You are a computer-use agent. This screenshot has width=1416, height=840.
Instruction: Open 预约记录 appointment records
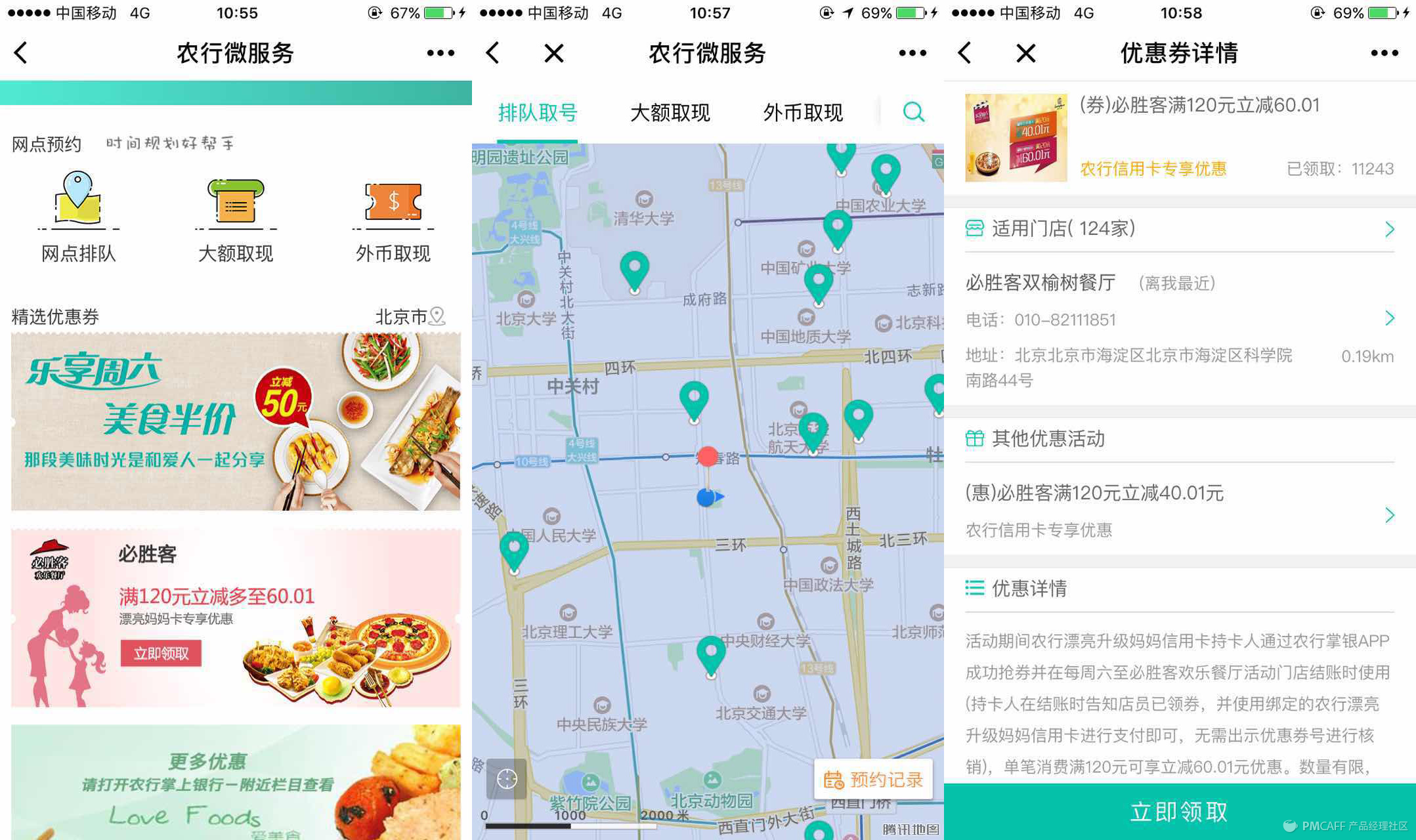tap(873, 780)
